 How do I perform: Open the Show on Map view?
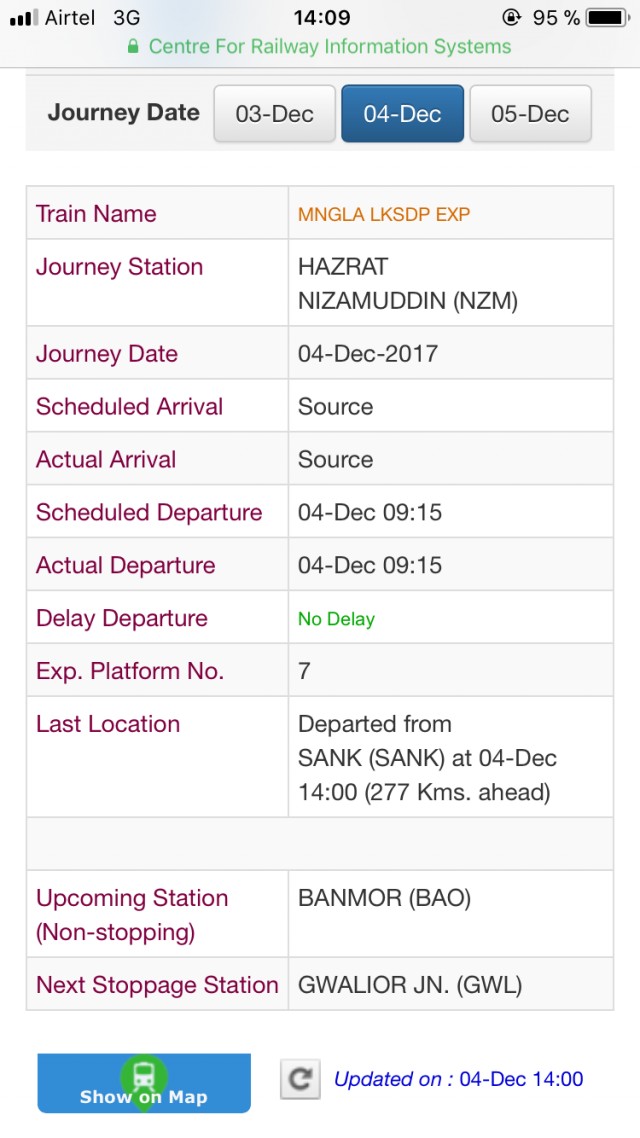tap(144, 1083)
